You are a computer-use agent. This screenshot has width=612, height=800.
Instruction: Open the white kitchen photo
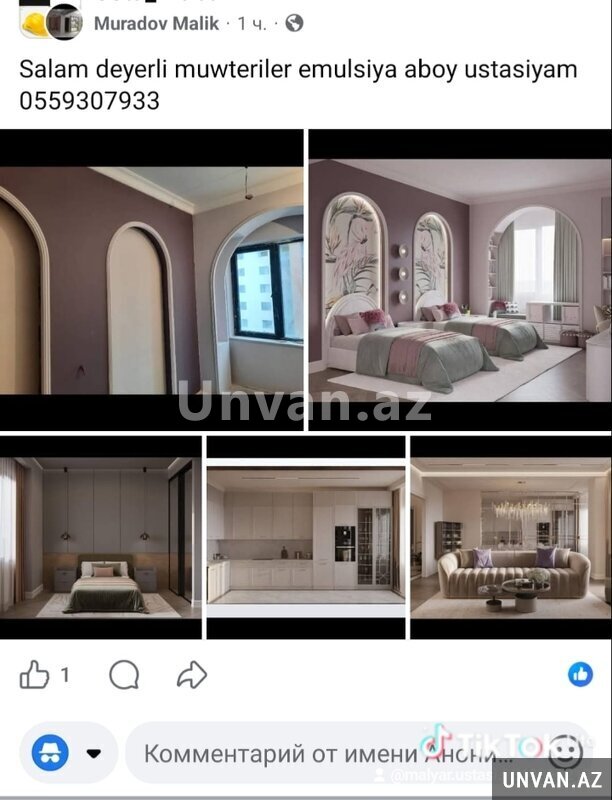305,537
